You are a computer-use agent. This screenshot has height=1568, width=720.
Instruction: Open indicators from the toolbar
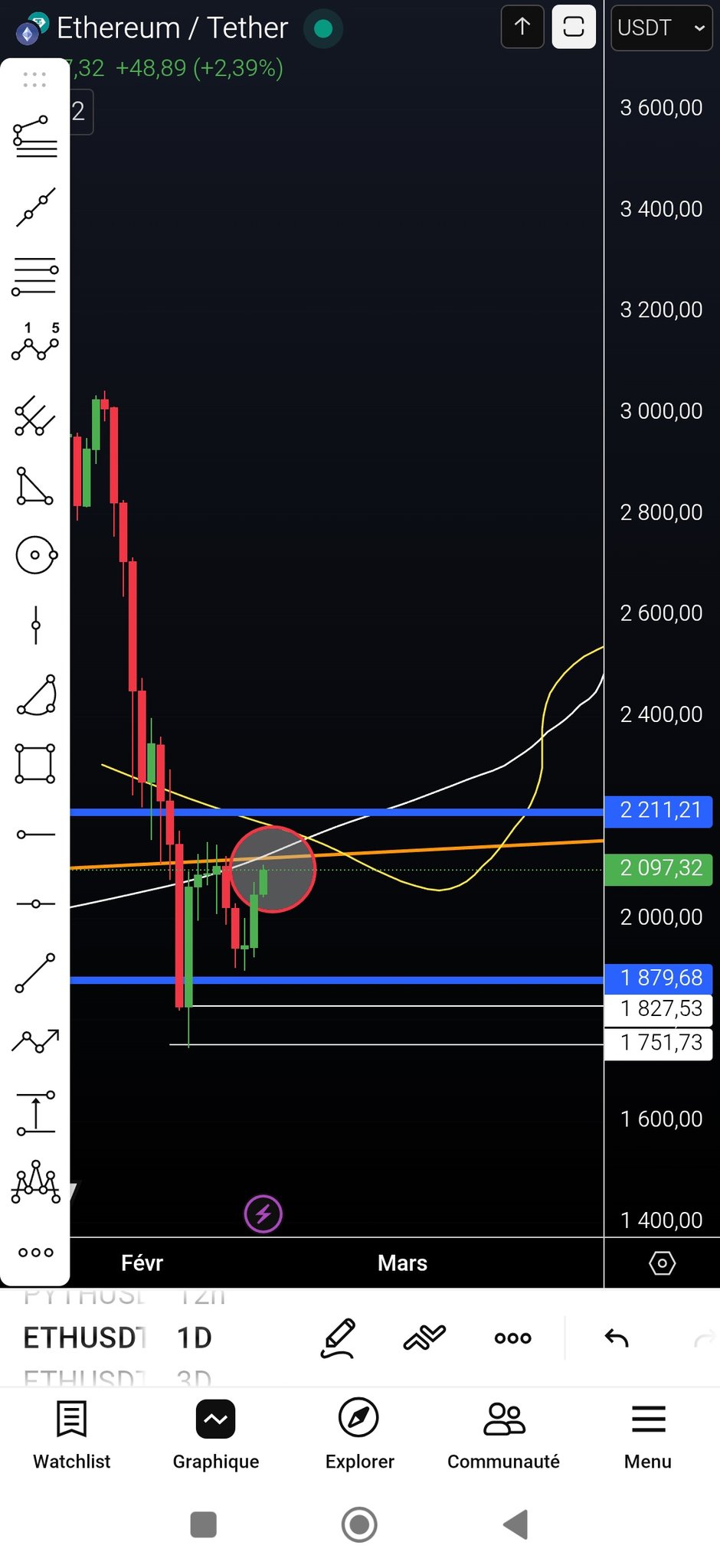[424, 1338]
